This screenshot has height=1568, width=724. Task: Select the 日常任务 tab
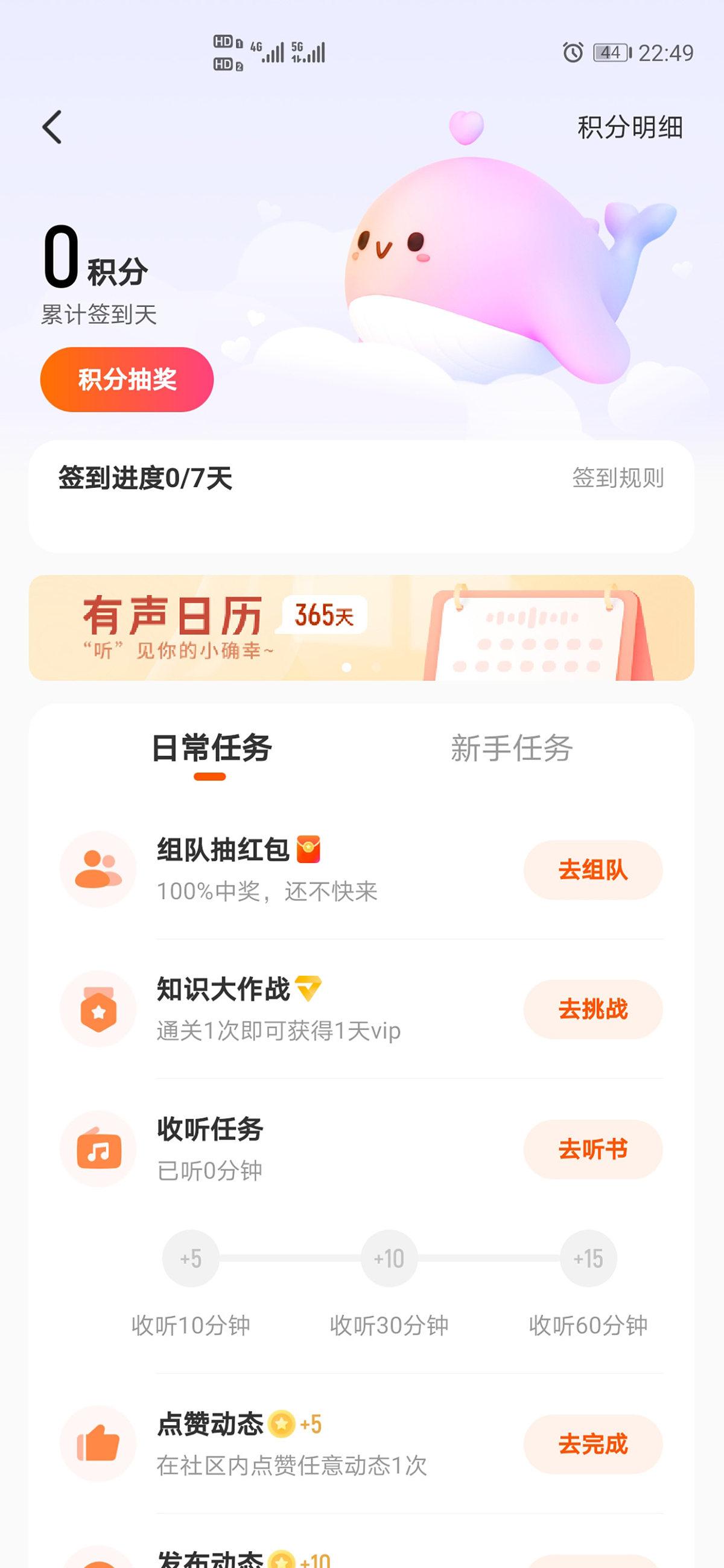point(211,748)
